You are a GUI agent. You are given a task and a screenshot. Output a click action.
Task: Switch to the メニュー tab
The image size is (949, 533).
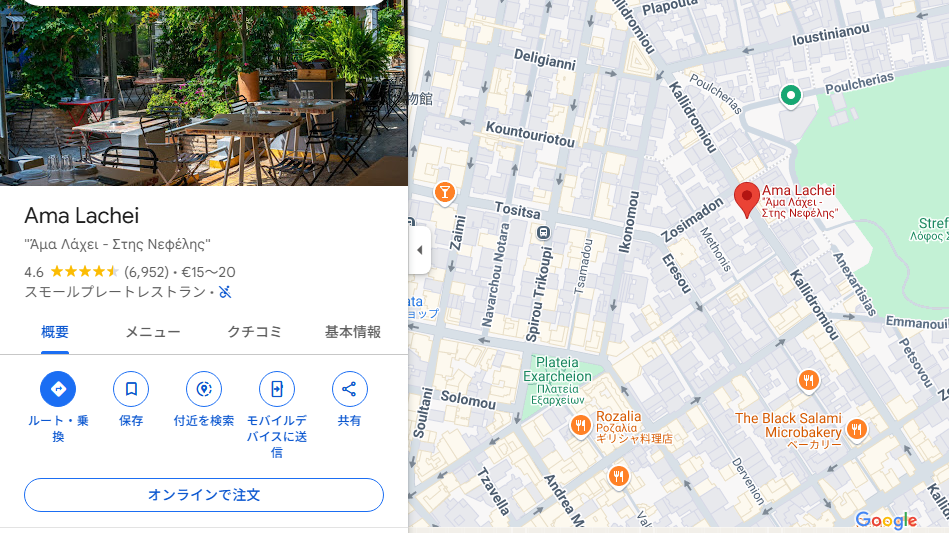pyautogui.click(x=152, y=332)
